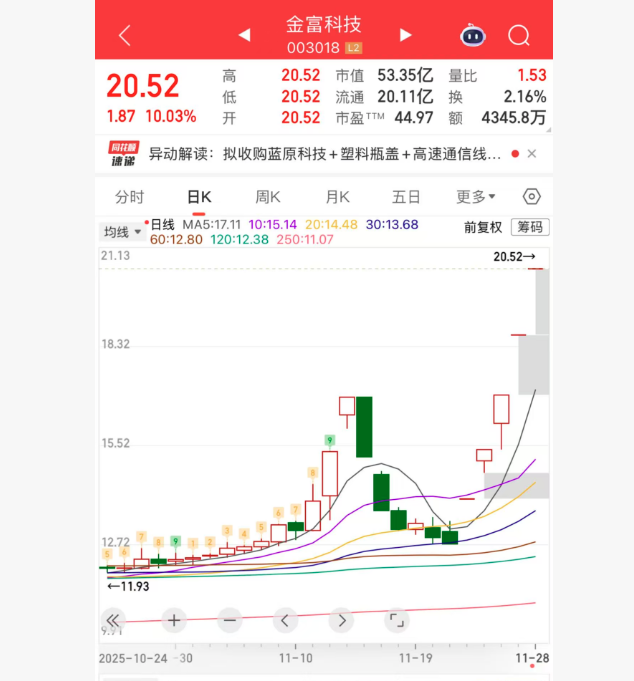Switch to the 分时 chart tab
This screenshot has height=681, width=634.
click(x=130, y=197)
